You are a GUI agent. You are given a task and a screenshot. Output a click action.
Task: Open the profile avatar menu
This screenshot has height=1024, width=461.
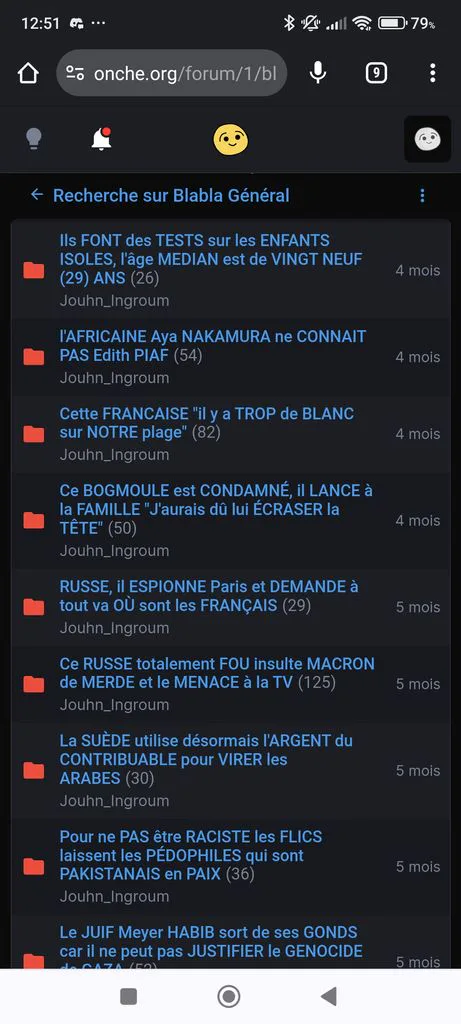point(428,139)
